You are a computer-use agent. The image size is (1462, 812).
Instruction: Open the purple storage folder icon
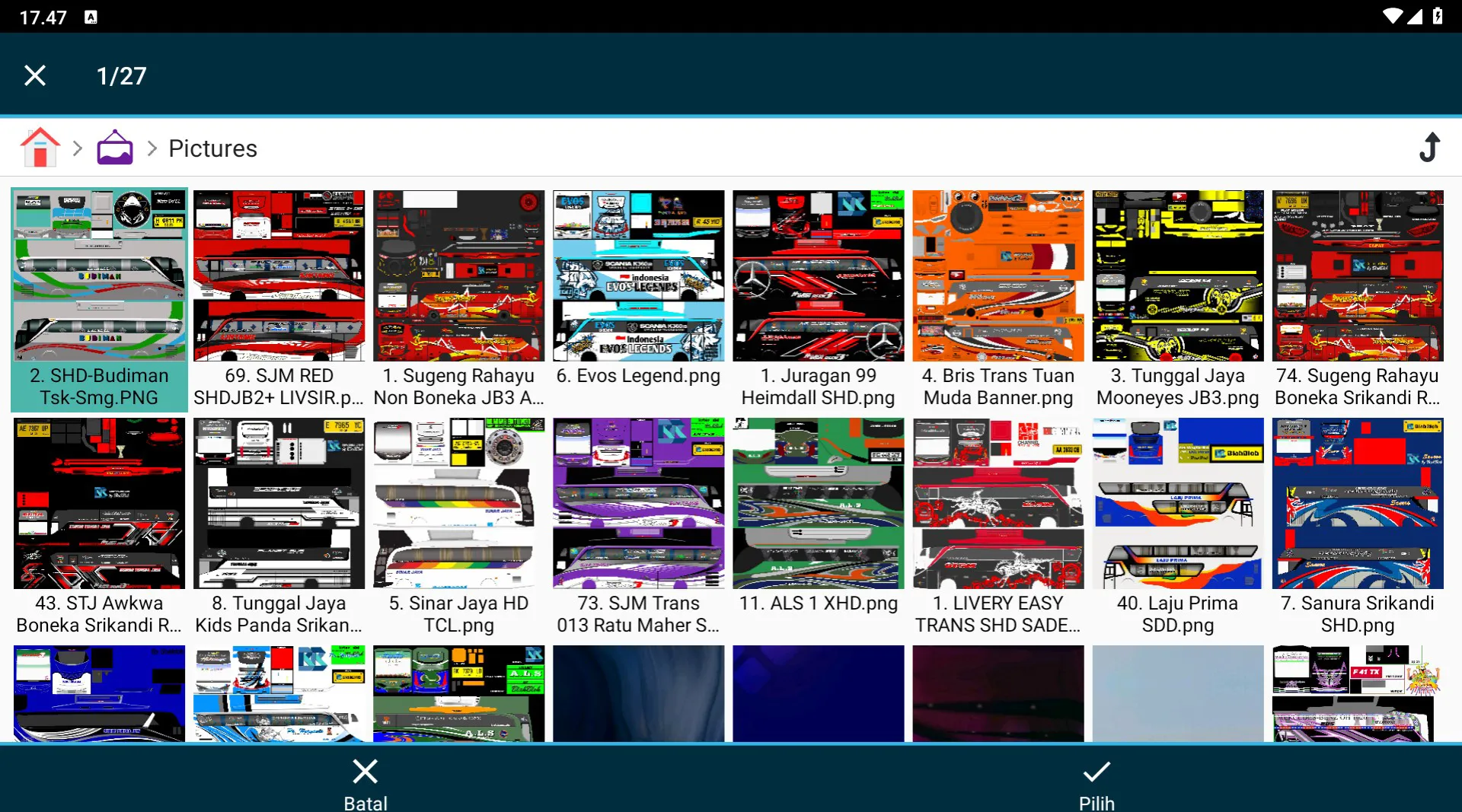click(x=115, y=148)
